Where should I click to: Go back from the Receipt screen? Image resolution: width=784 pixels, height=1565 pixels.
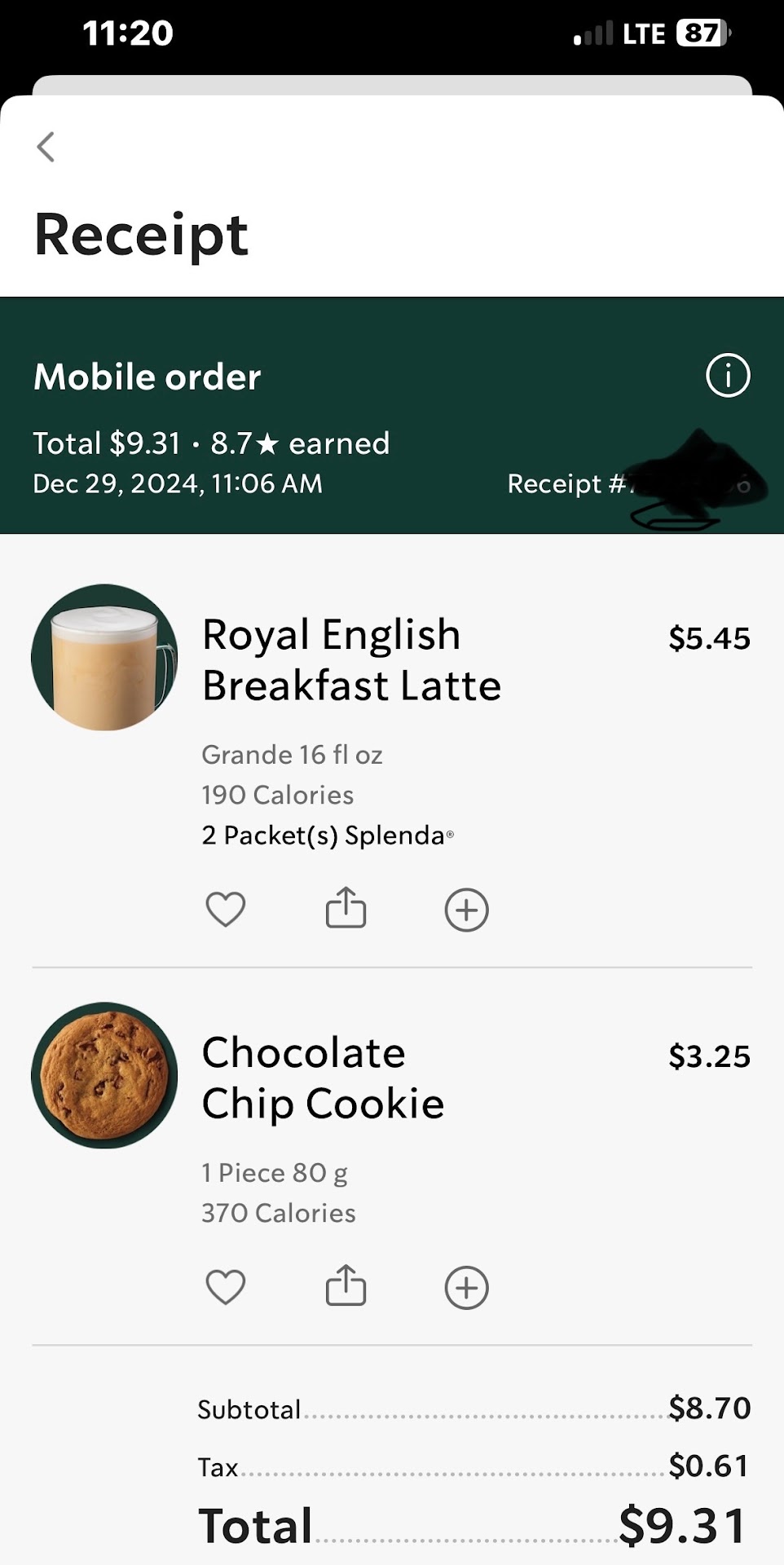(46, 148)
